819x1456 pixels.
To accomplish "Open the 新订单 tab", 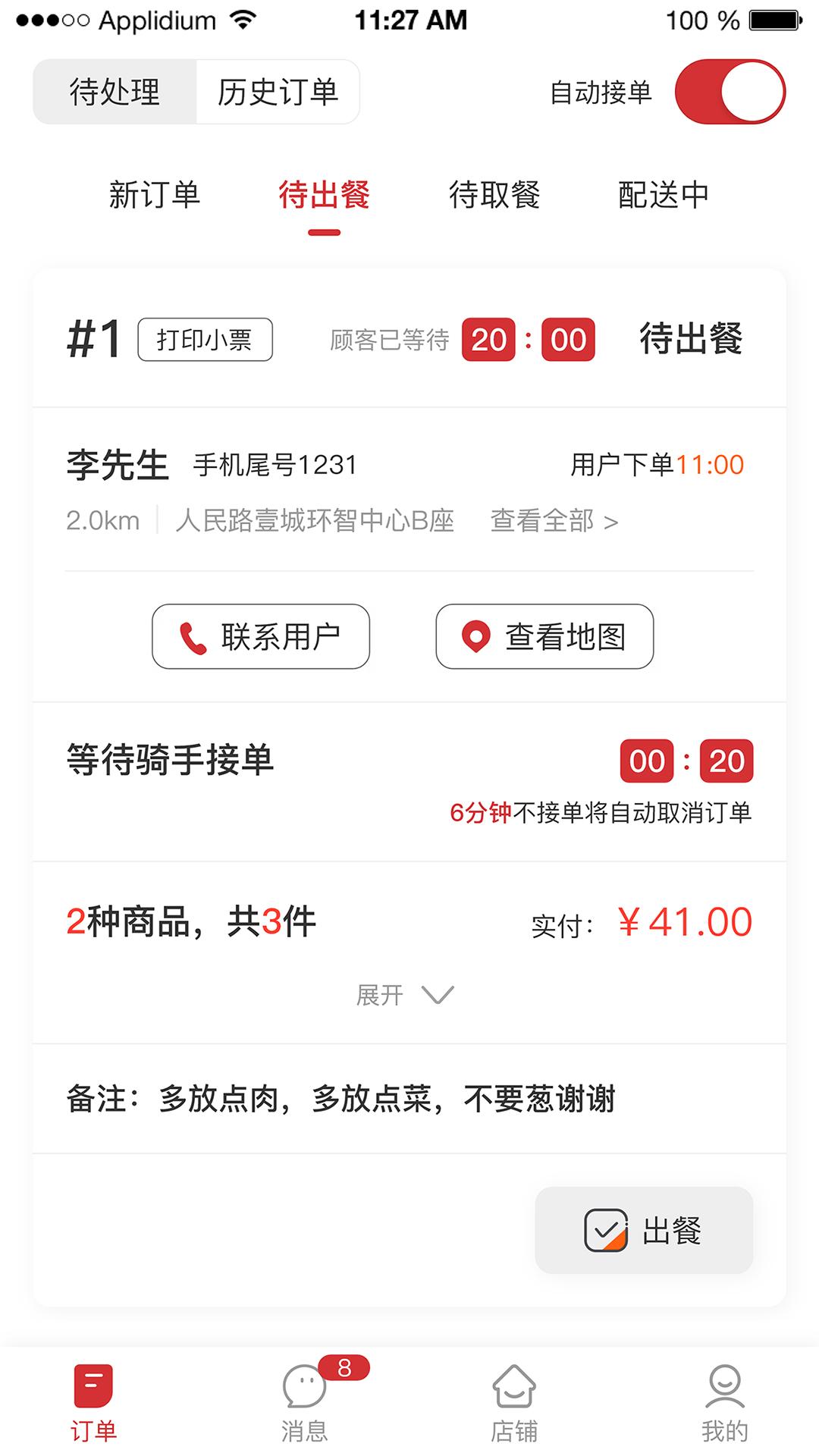I will coord(154,195).
